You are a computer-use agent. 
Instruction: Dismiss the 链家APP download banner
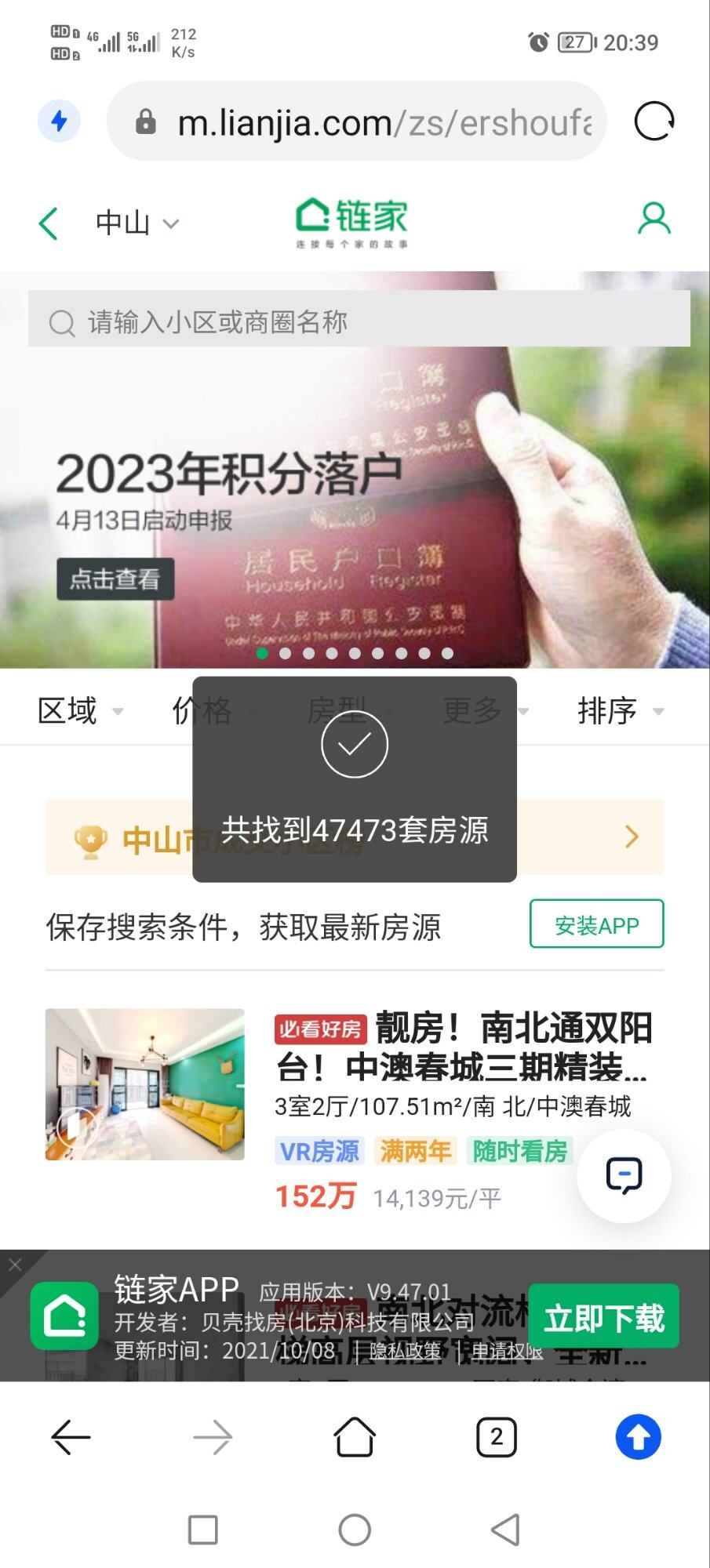pos(14,1265)
